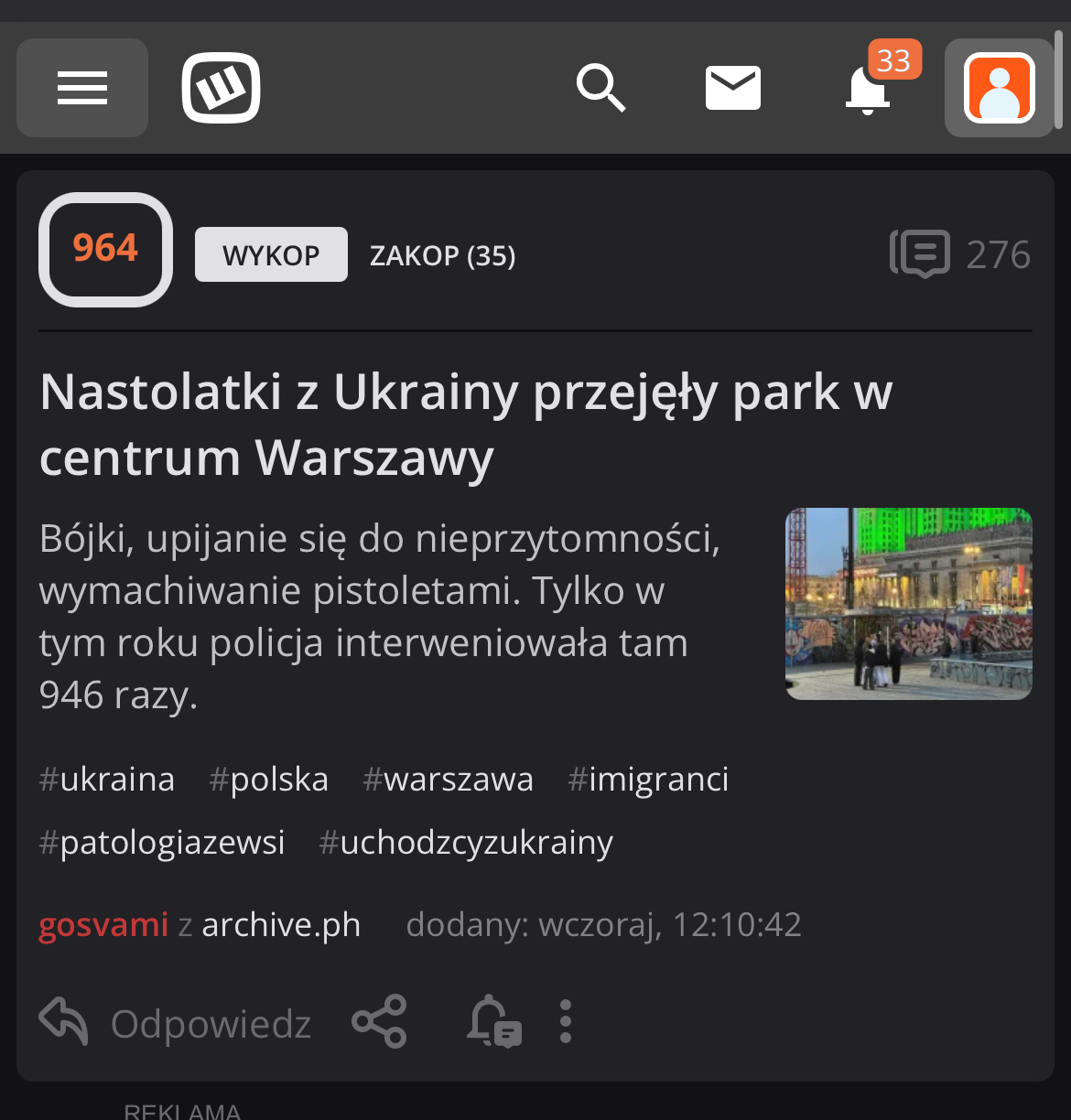This screenshot has width=1071, height=1120.
Task: Browse the #imigranci tag
Action: [x=648, y=780]
